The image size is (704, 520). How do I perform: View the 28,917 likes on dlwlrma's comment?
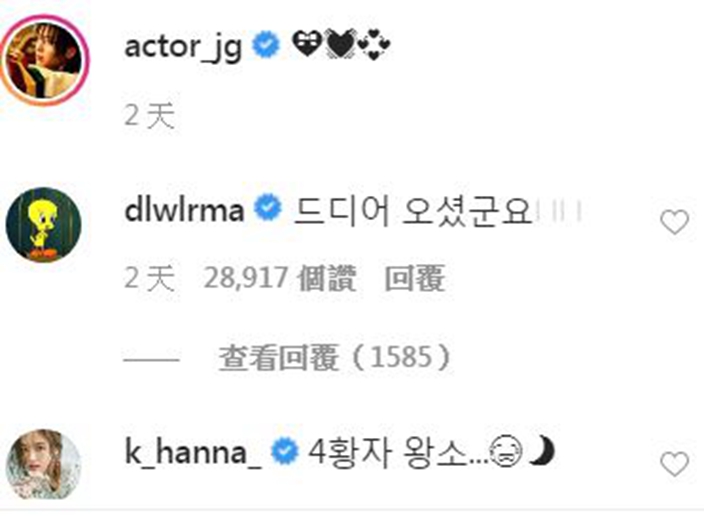pos(280,280)
